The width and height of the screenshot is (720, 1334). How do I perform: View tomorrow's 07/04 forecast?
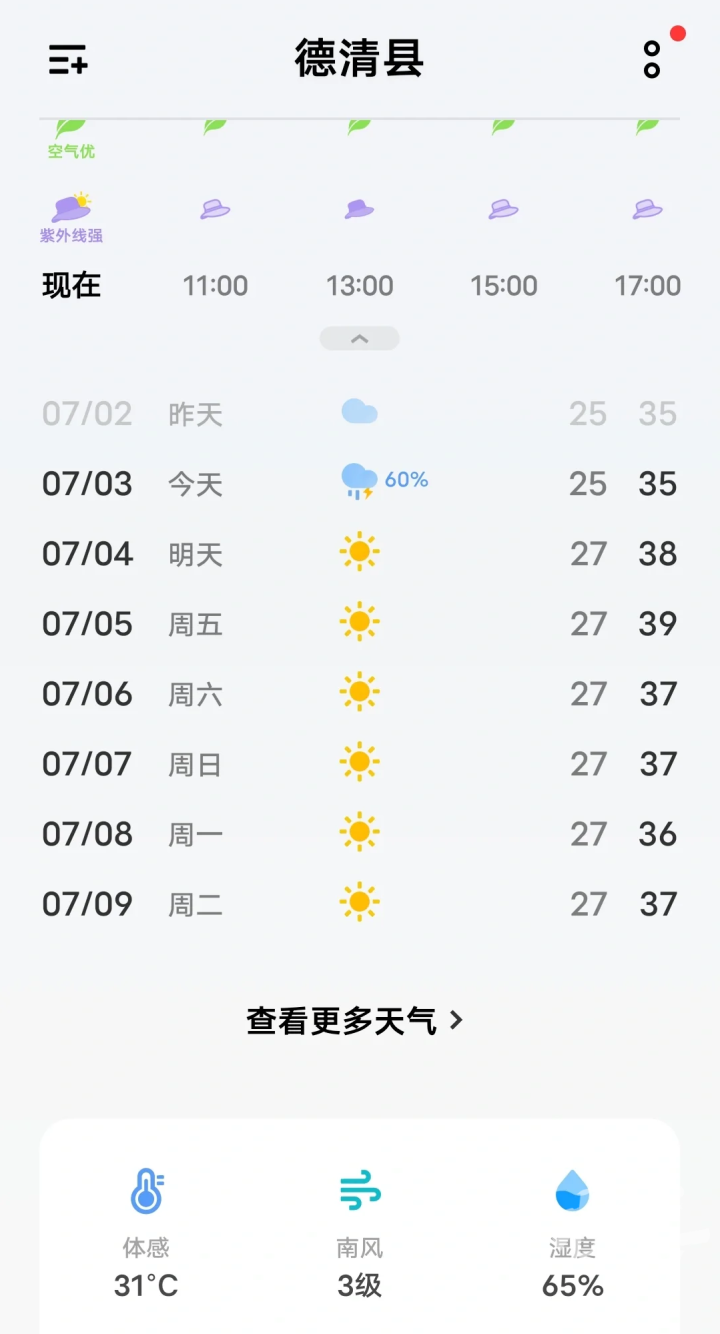(359, 554)
